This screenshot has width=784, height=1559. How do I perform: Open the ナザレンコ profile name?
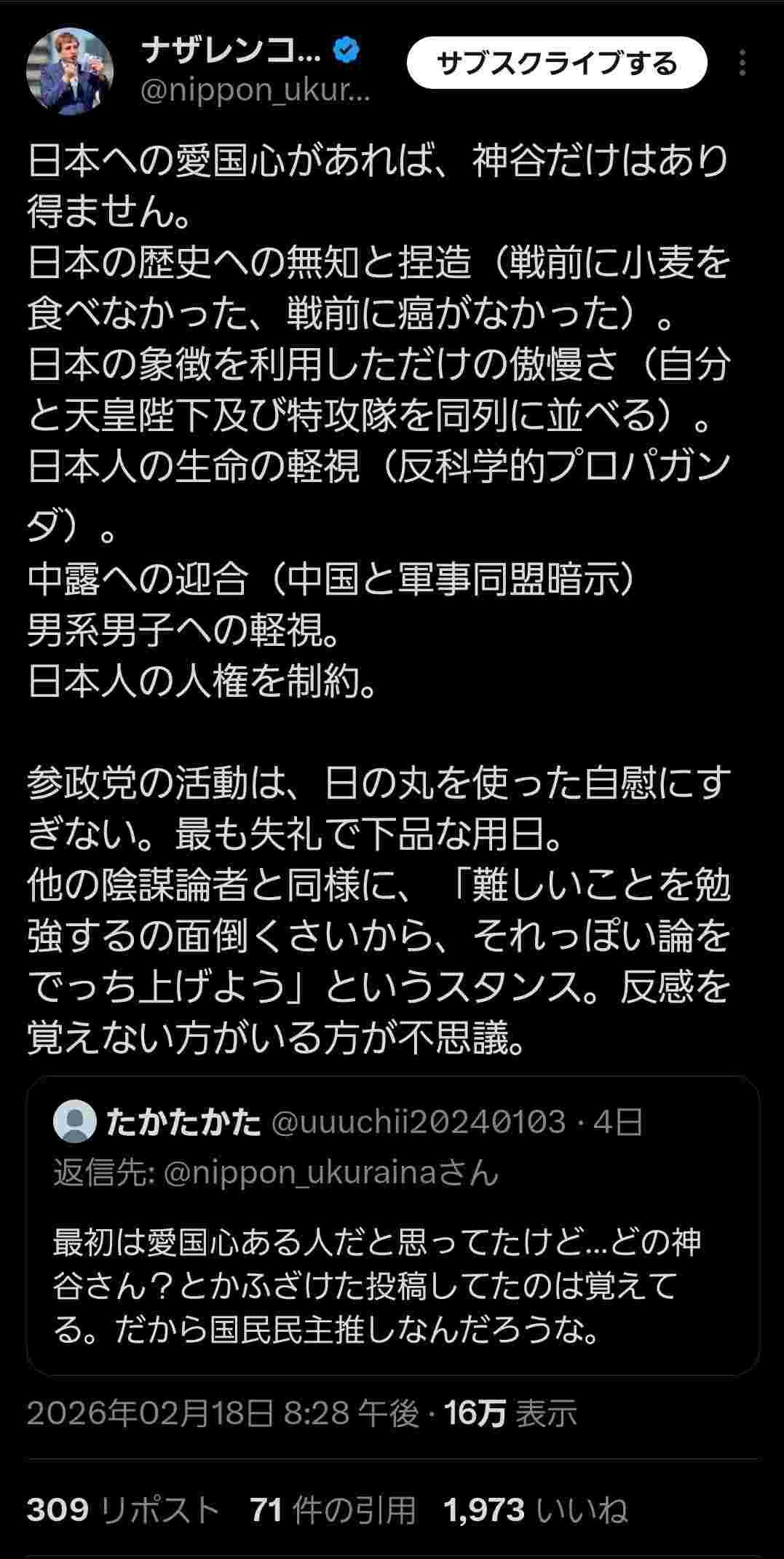(x=231, y=50)
